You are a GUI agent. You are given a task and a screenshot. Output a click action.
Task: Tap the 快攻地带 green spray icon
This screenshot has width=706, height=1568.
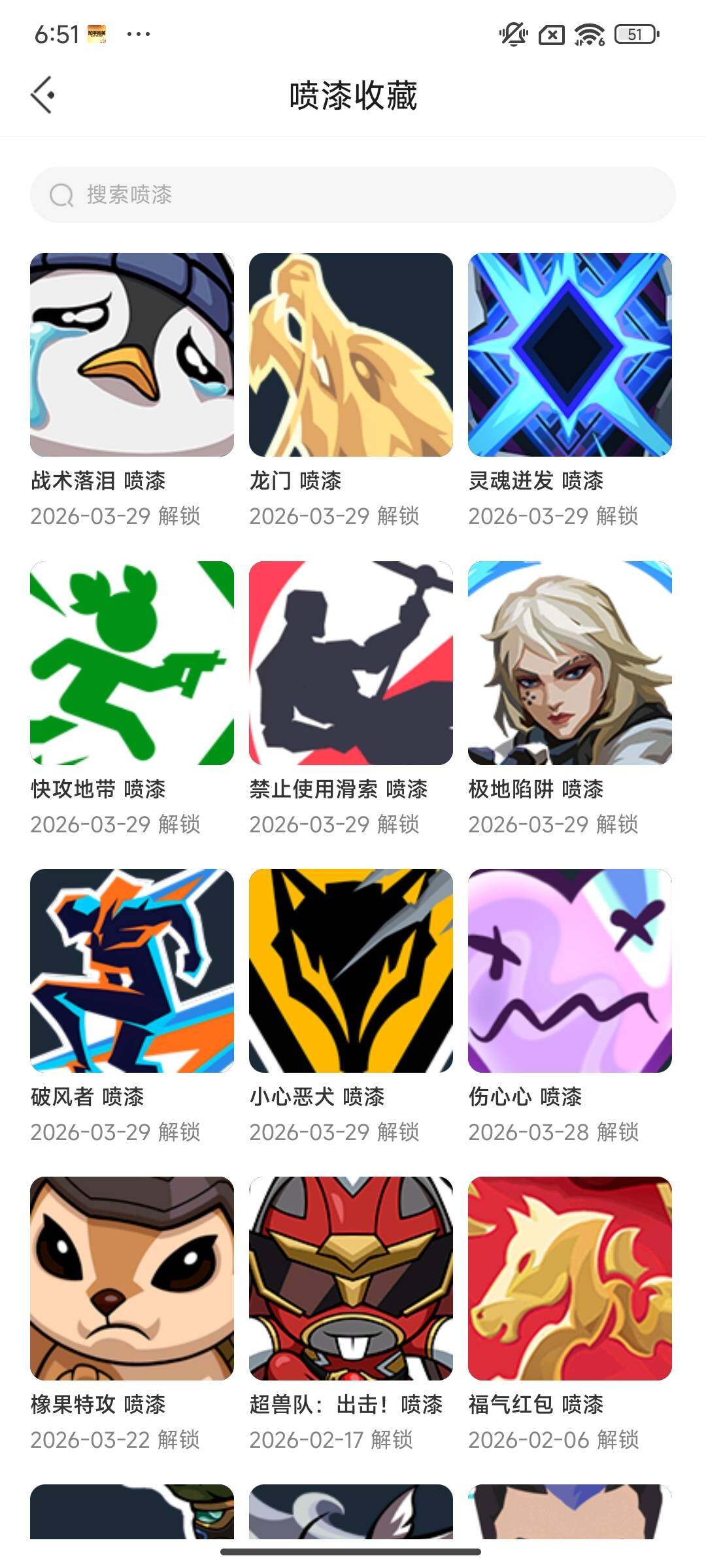tap(131, 665)
